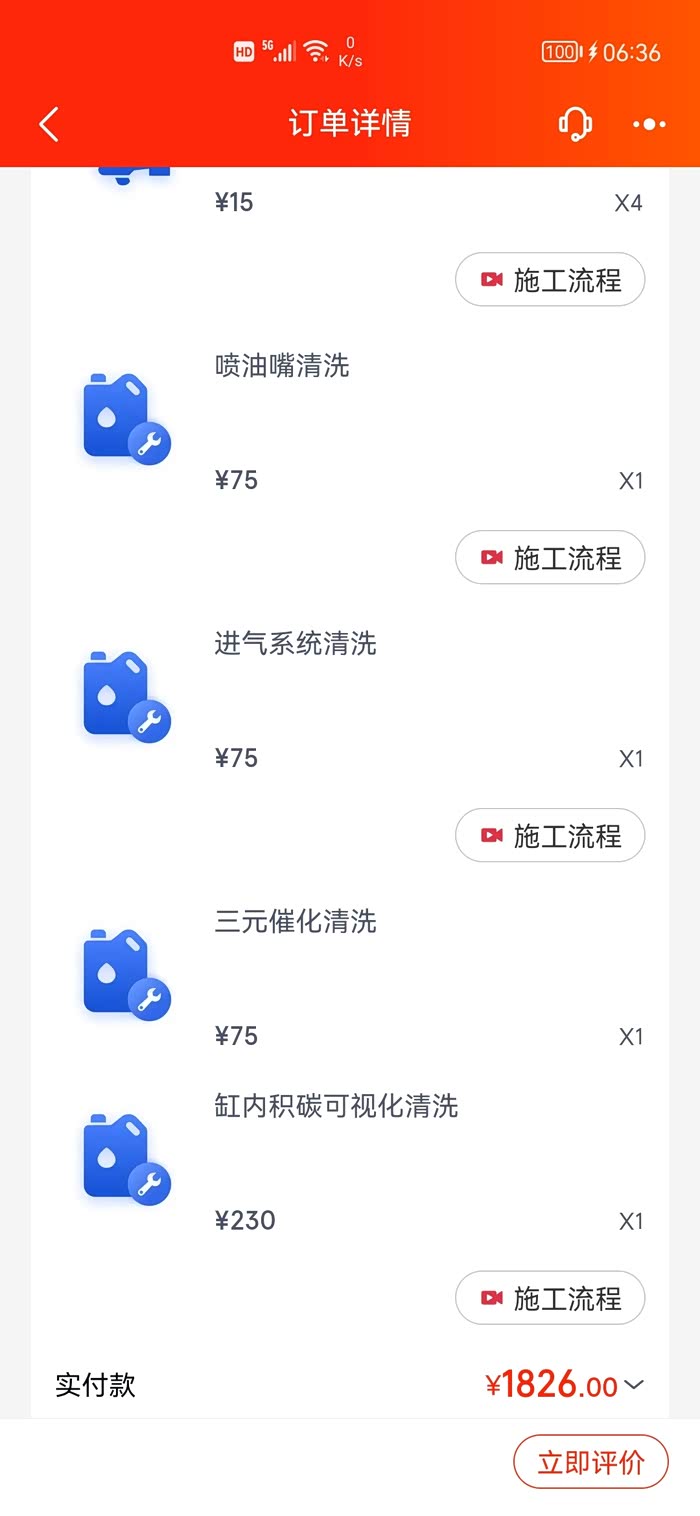Watch 施工流程 for 进气系统清洗

click(x=550, y=836)
